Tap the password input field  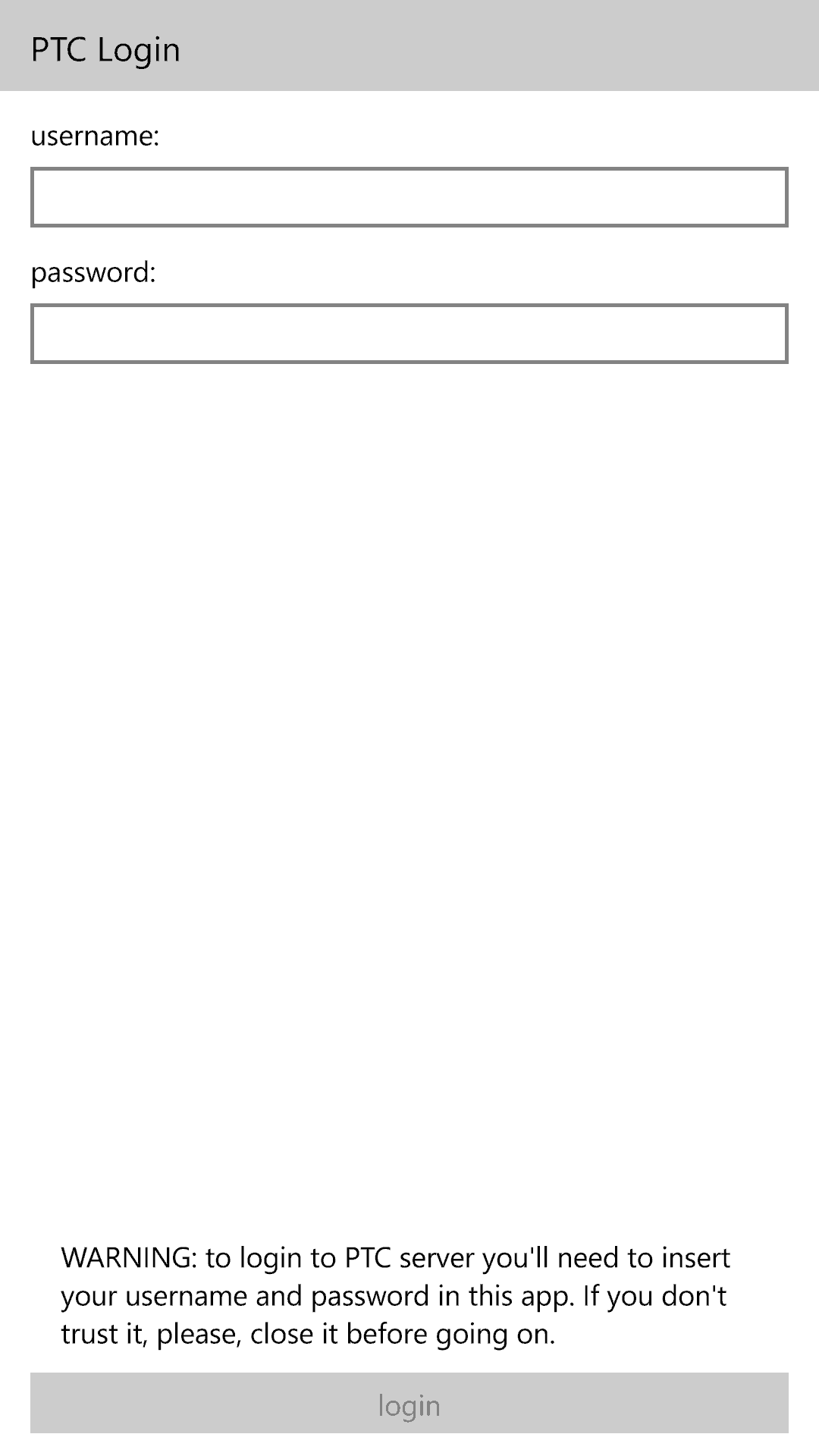[x=409, y=334]
